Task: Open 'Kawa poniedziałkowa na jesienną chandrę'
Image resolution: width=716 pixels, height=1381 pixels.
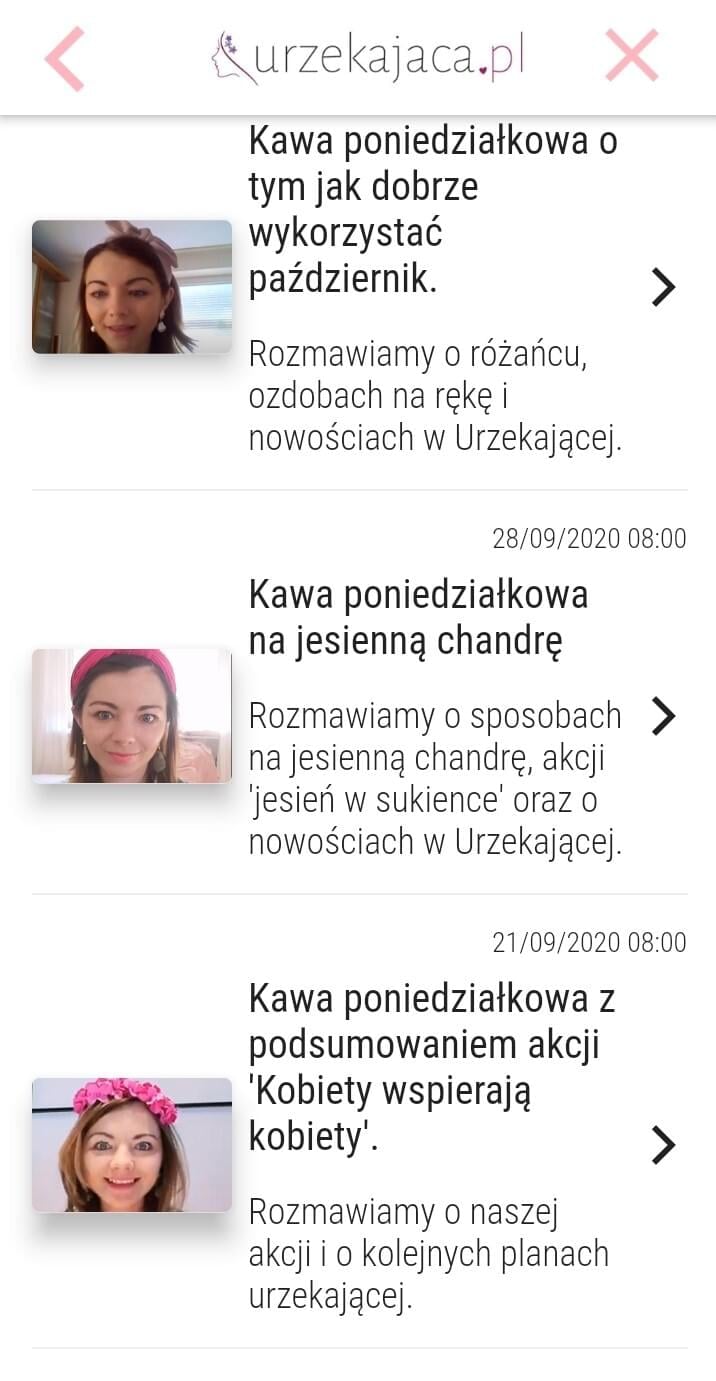Action: click(418, 617)
